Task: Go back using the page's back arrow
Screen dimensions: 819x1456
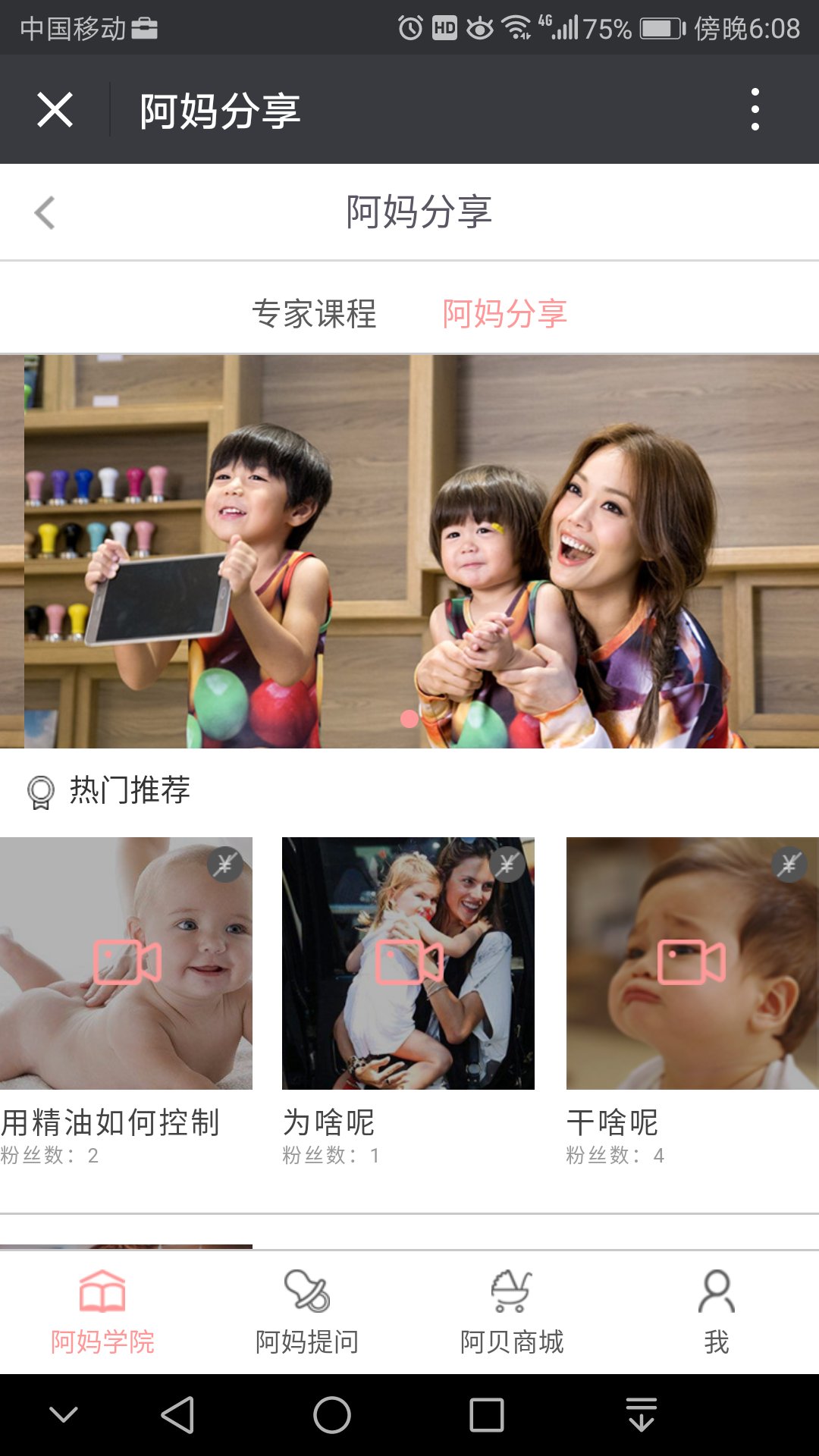Action: 45,212
